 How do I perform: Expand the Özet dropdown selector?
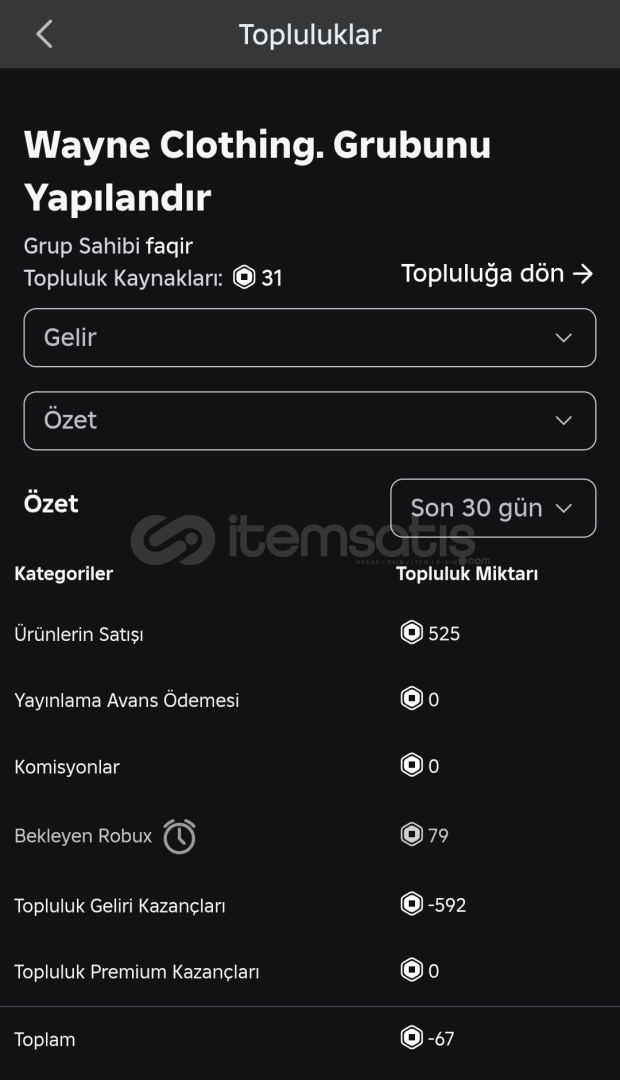310,420
